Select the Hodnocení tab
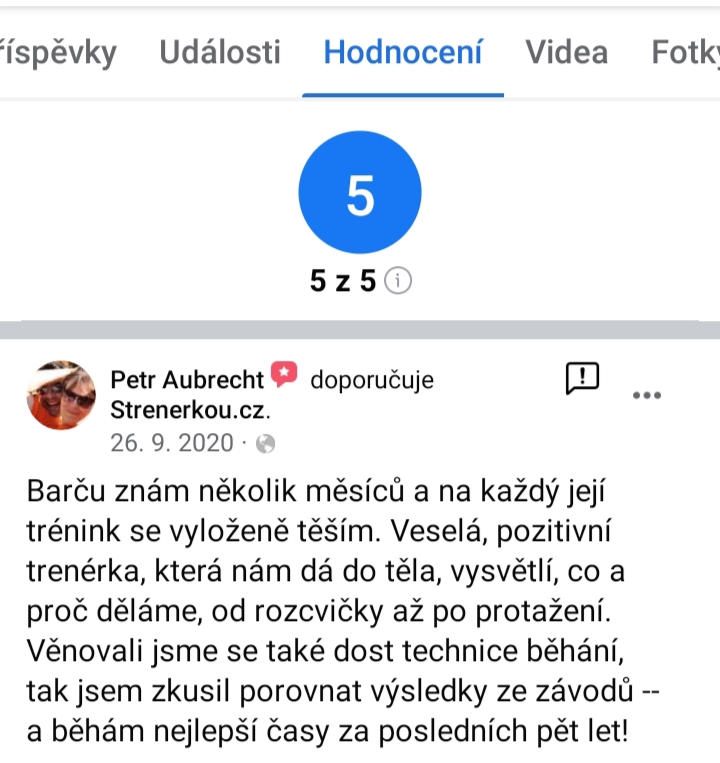The height and width of the screenshot is (763, 720). (x=403, y=52)
